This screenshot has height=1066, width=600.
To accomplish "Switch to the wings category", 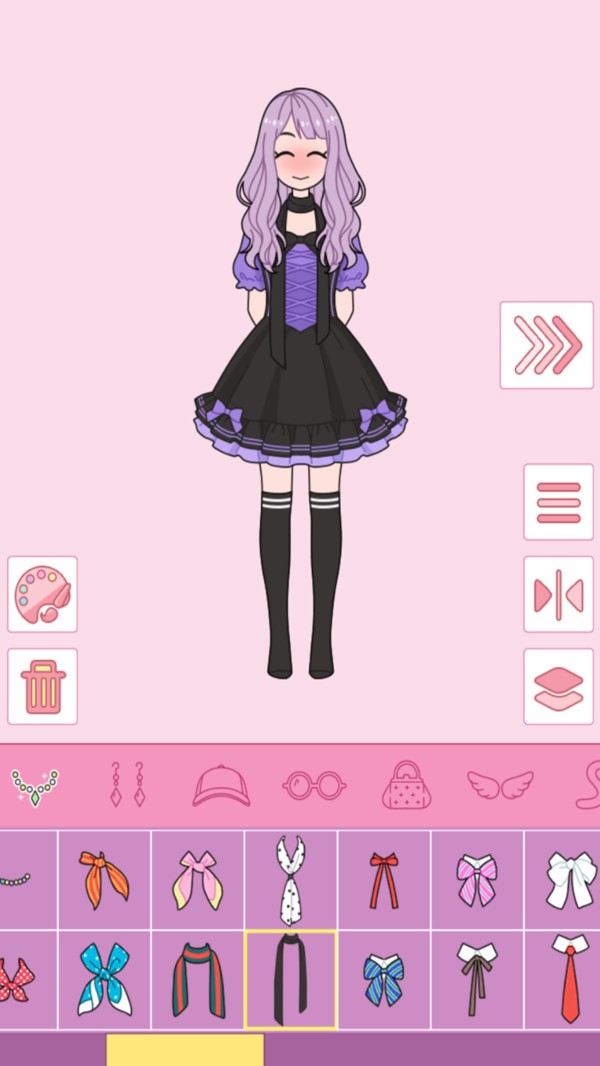I will (500, 785).
